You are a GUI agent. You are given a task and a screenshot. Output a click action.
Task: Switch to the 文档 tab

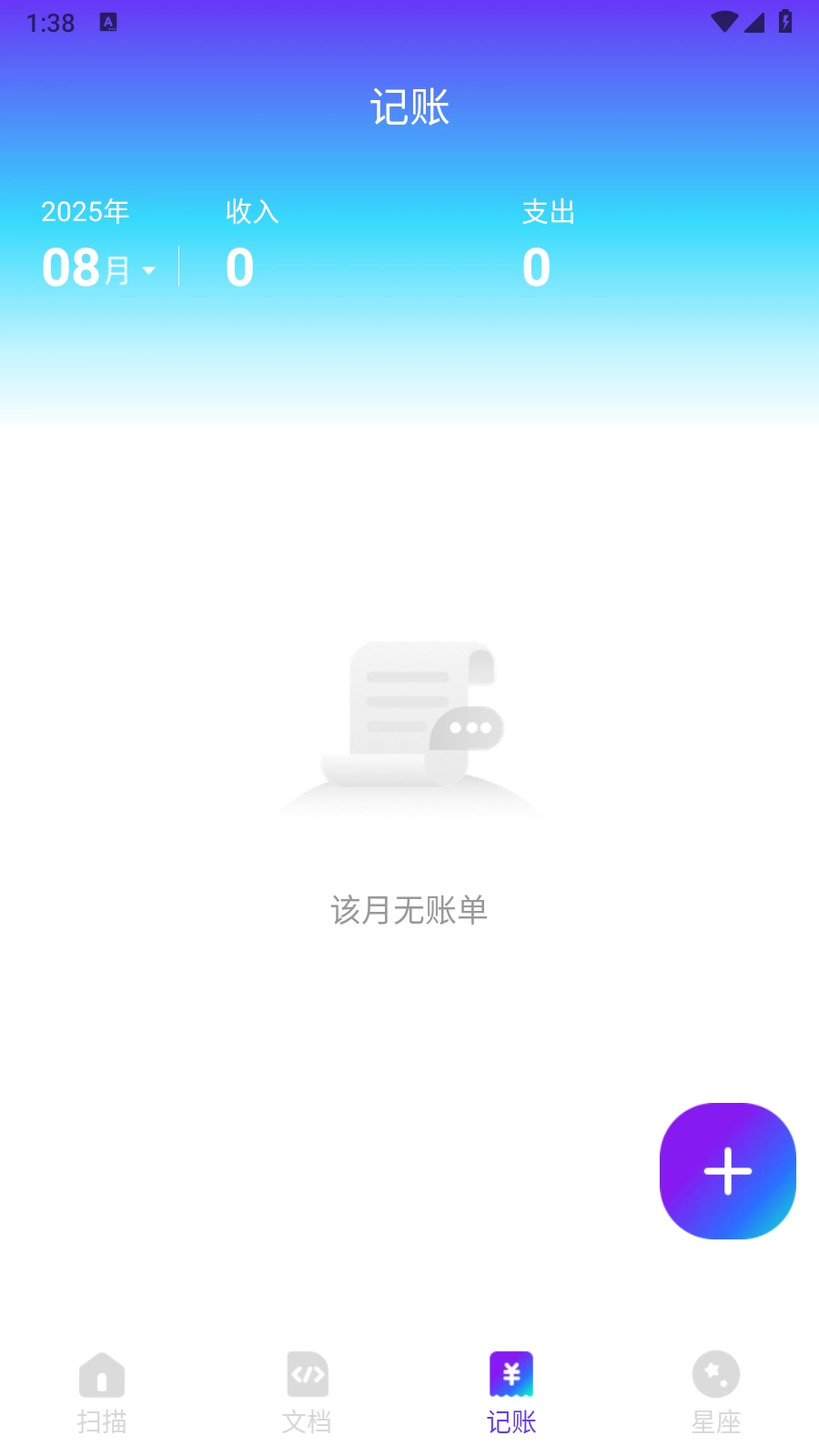307,1392
